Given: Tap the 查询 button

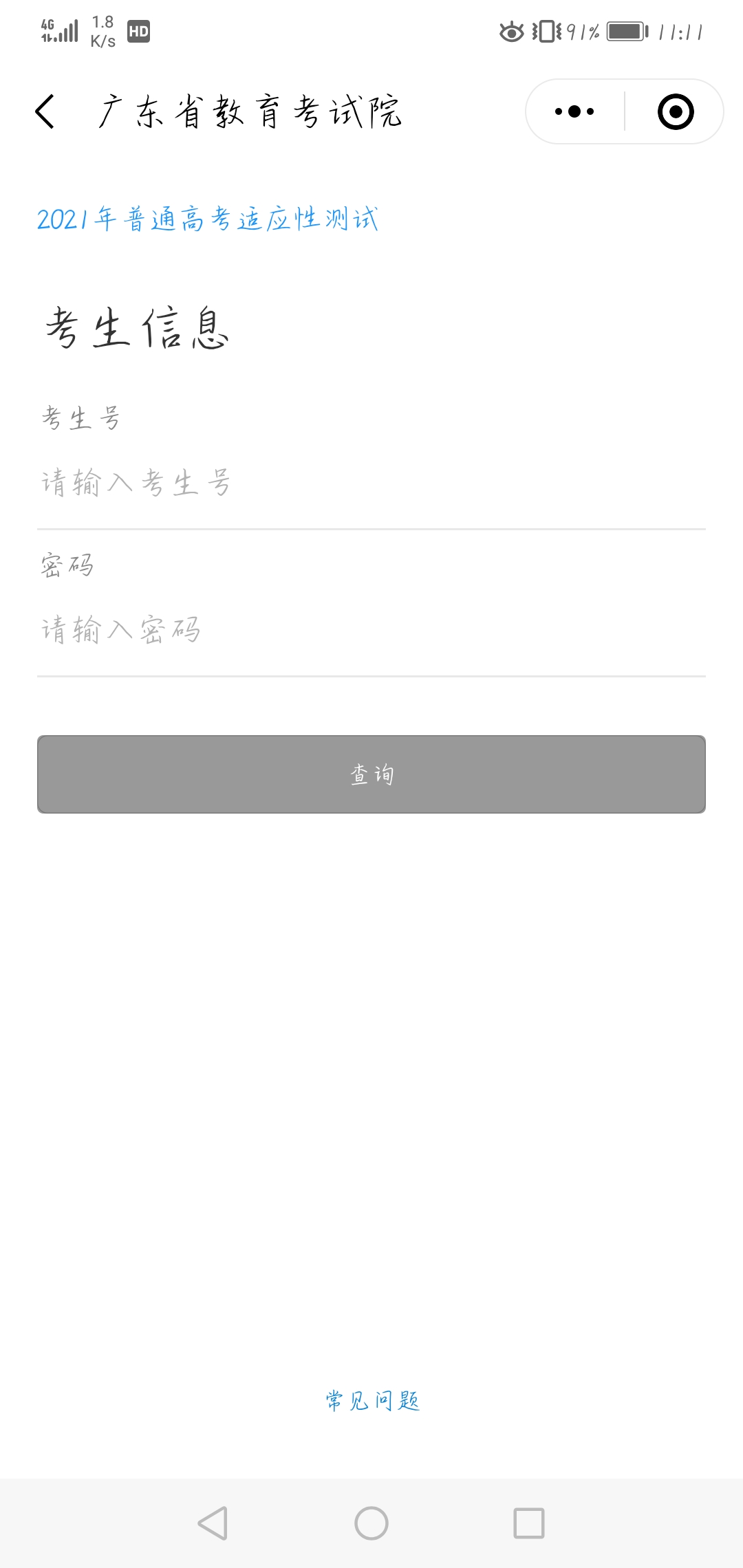Looking at the screenshot, I should tap(371, 774).
